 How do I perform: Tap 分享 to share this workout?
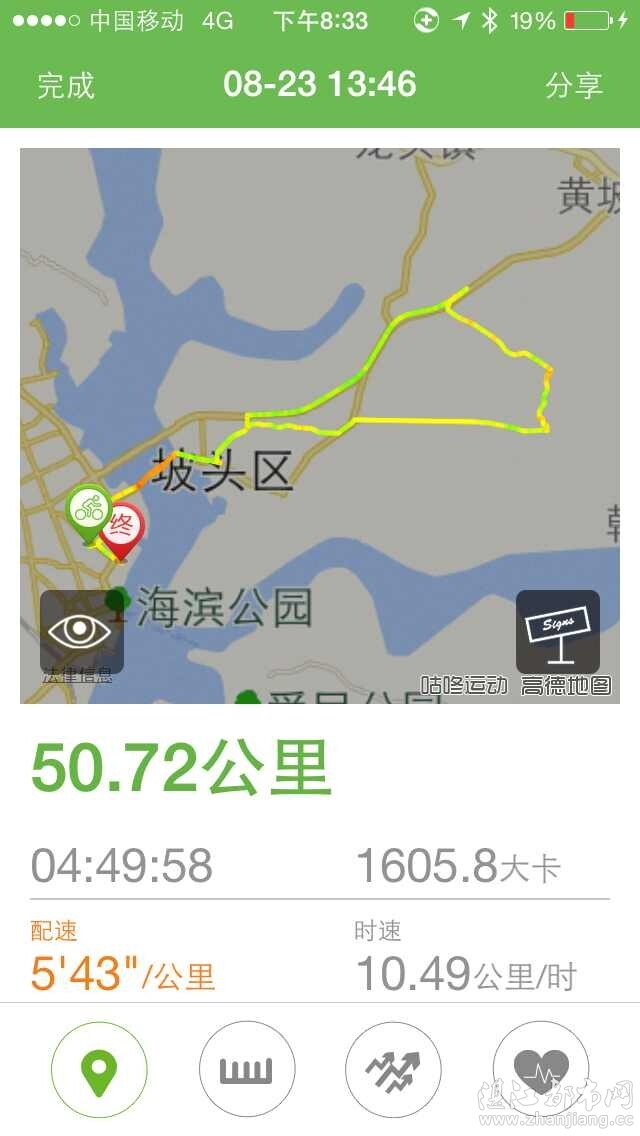click(x=574, y=86)
